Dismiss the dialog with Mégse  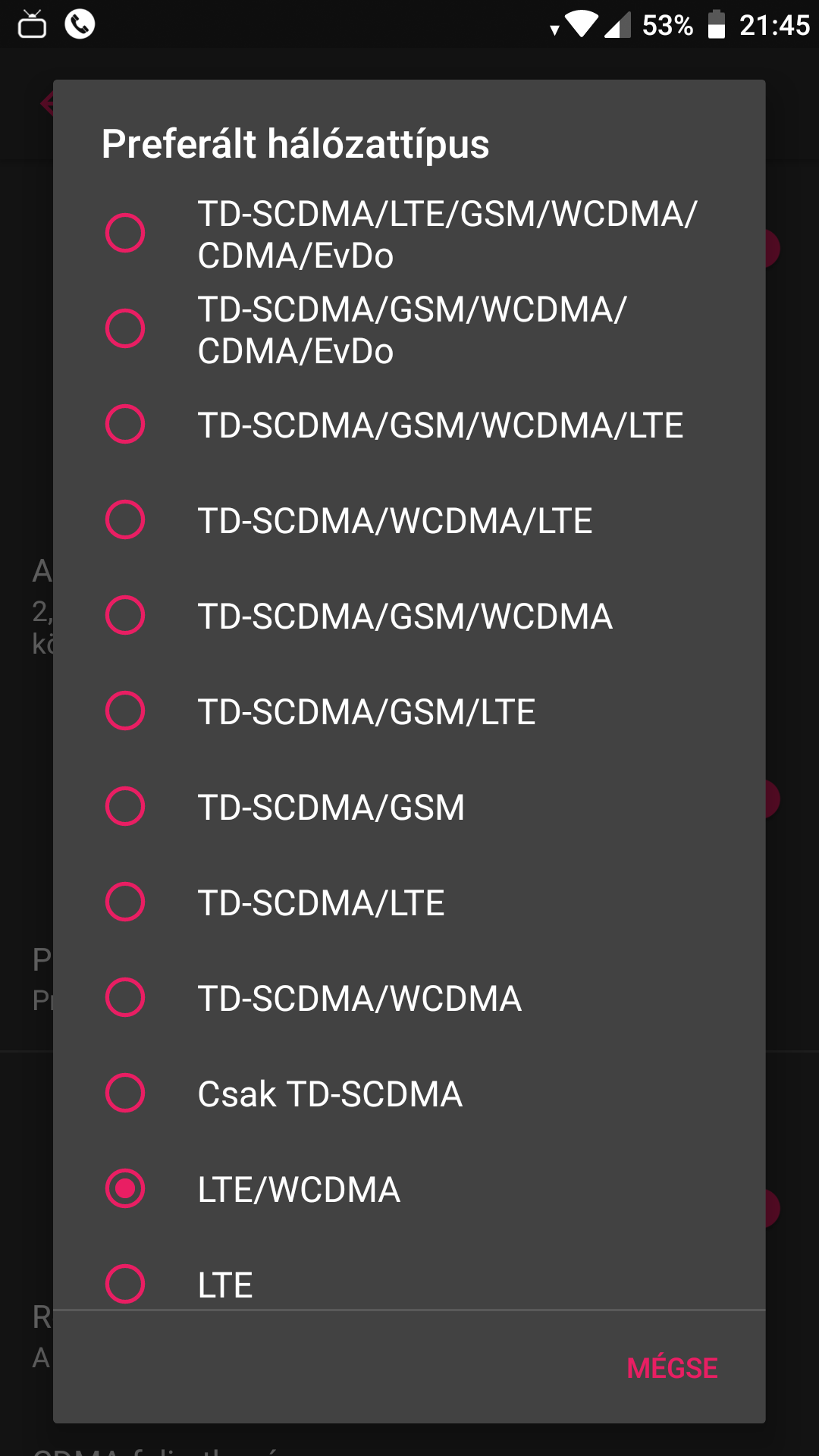click(x=672, y=1367)
